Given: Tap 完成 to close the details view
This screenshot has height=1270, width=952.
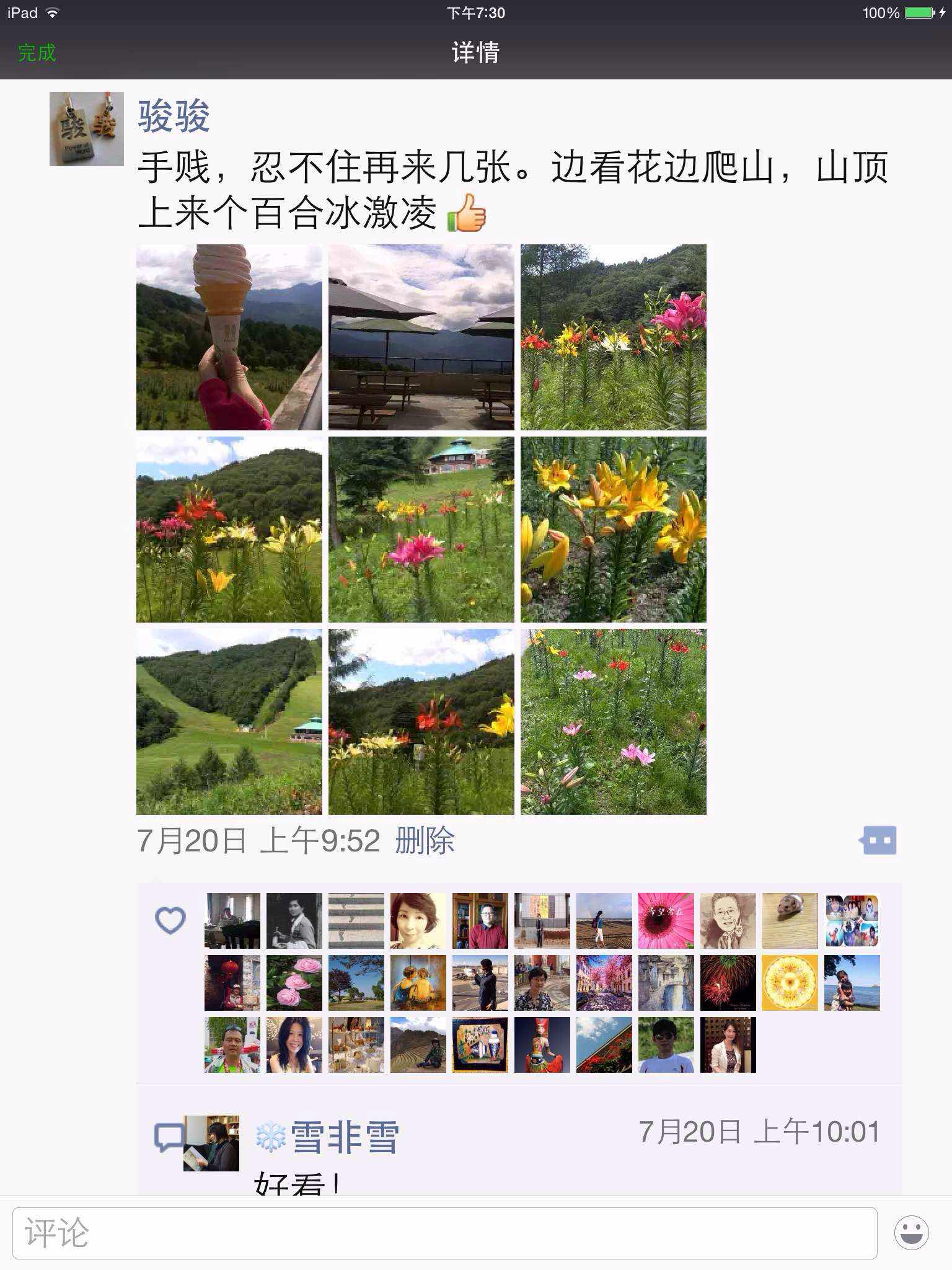Looking at the screenshot, I should coord(37,53).
